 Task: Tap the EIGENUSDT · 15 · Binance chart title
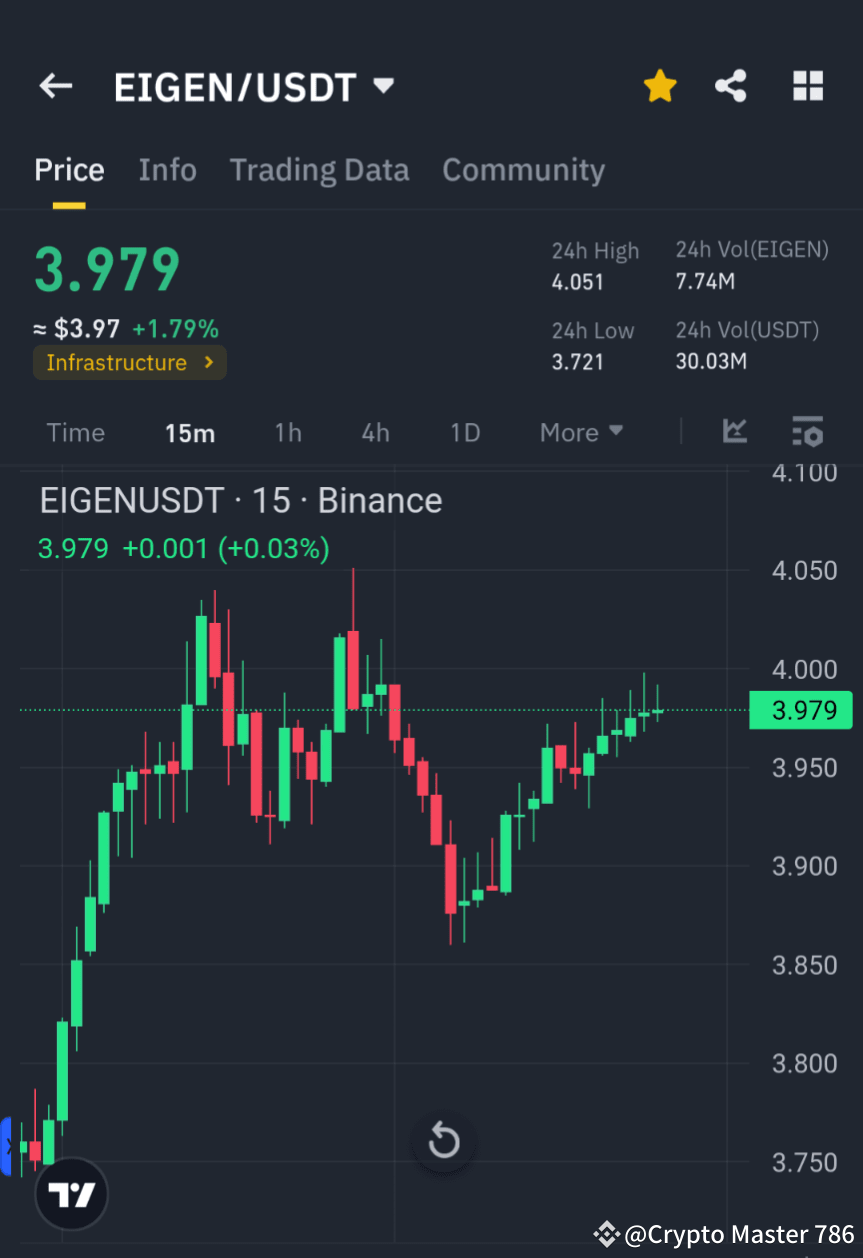point(240,500)
